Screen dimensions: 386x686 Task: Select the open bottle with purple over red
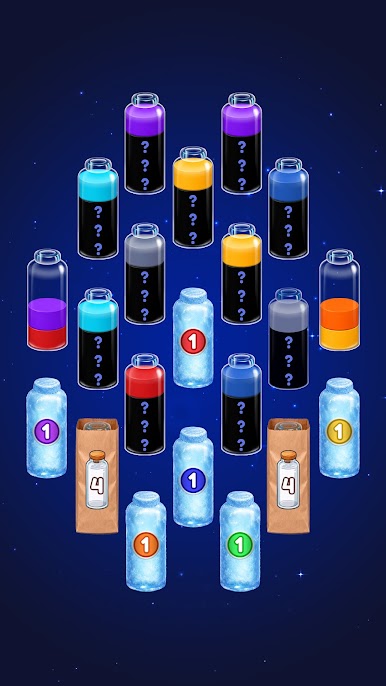[x=47, y=300]
